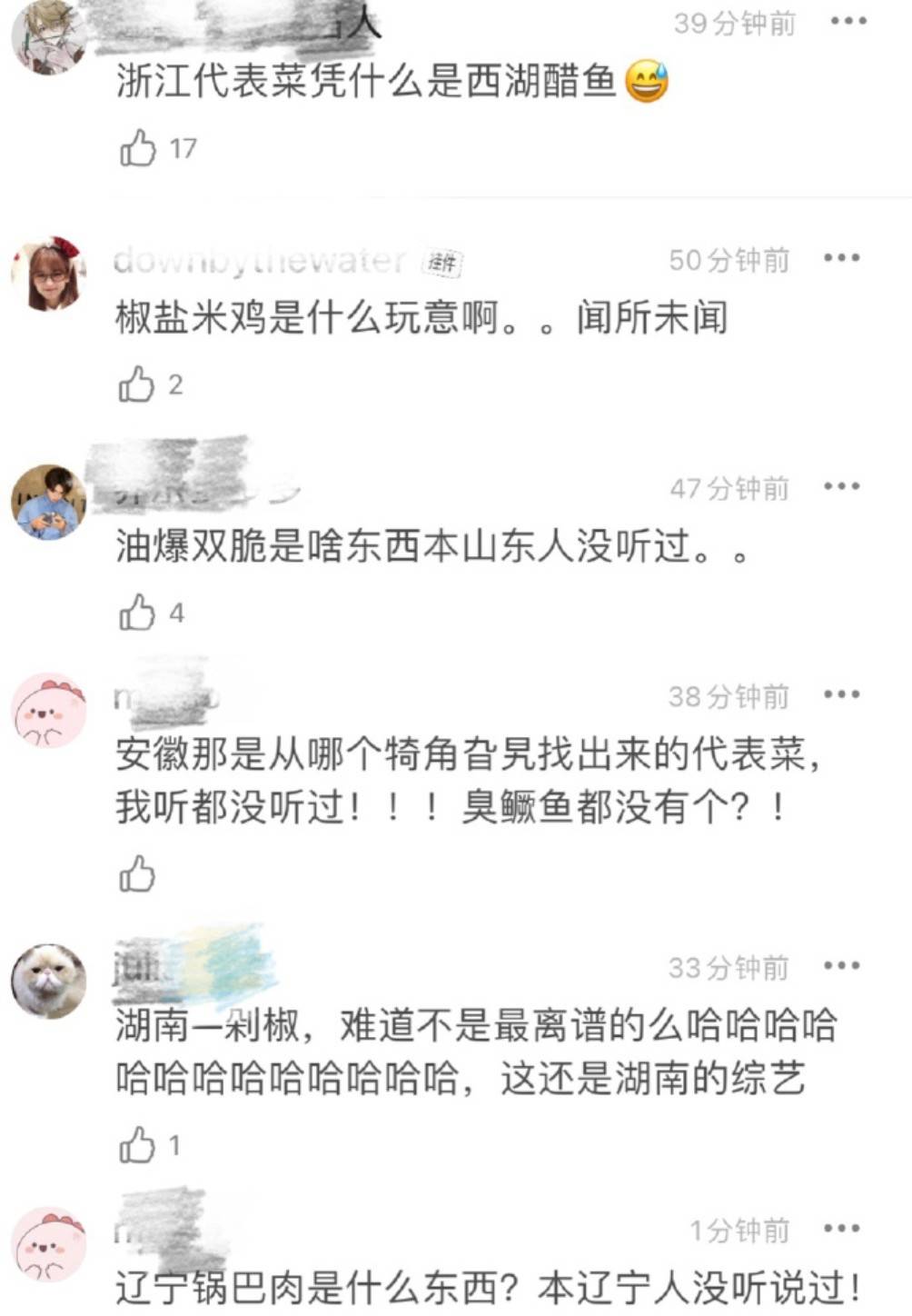Viewport: 912px width, 1316px height.
Task: Open the options menu on the 油爆双脆 comment
Action: pyautogui.click(x=841, y=487)
